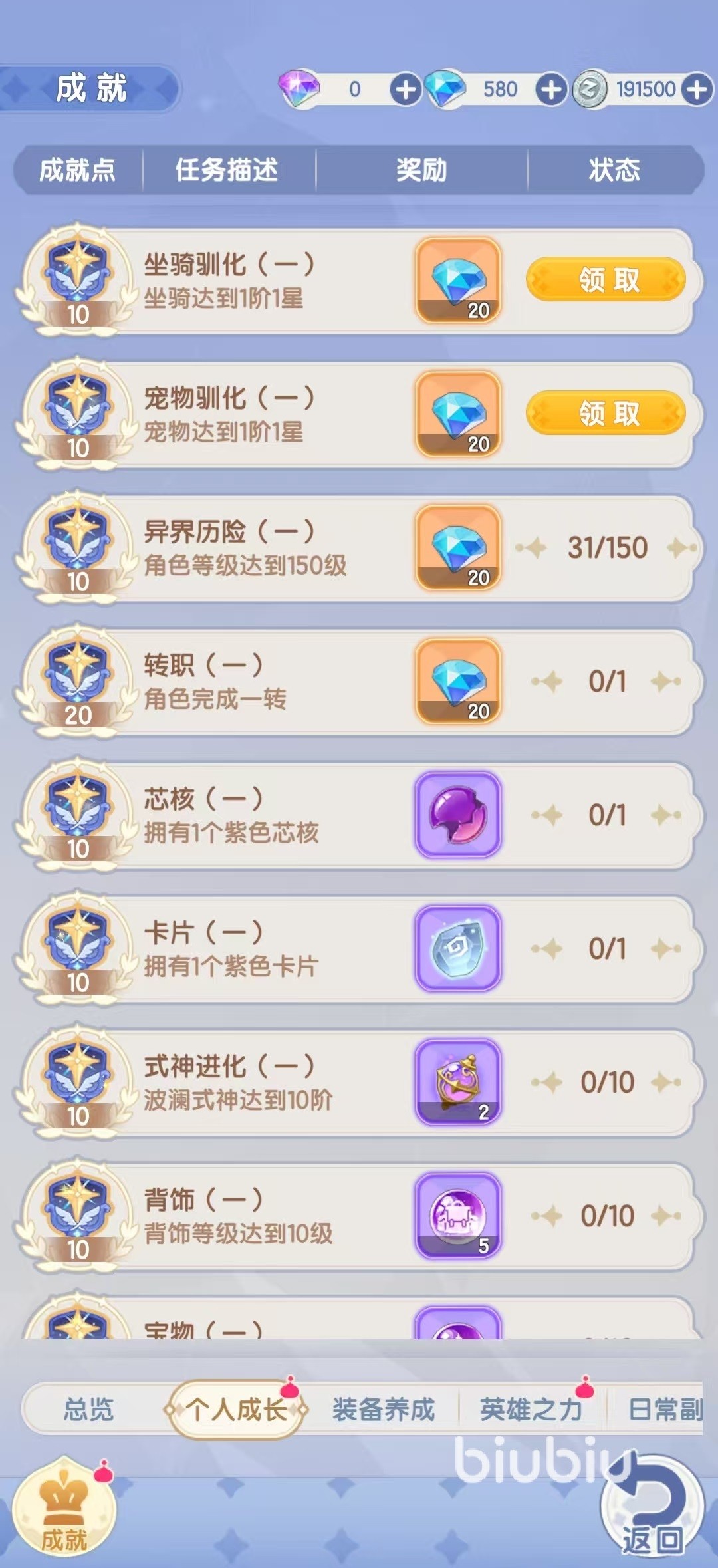The image size is (718, 1568).
Task: Add silver coins next to 191500
Action: pyautogui.click(x=697, y=89)
